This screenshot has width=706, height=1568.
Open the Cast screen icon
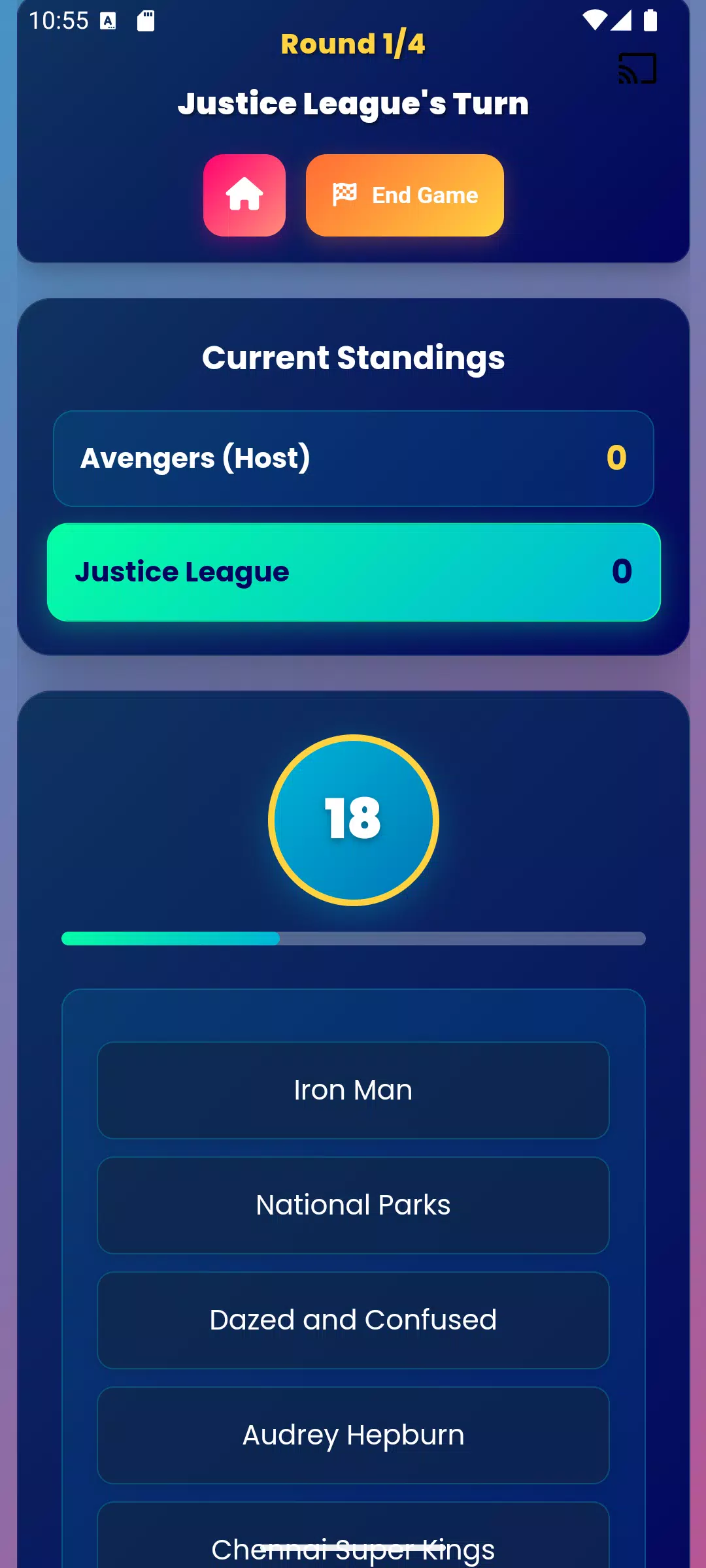coord(637,68)
